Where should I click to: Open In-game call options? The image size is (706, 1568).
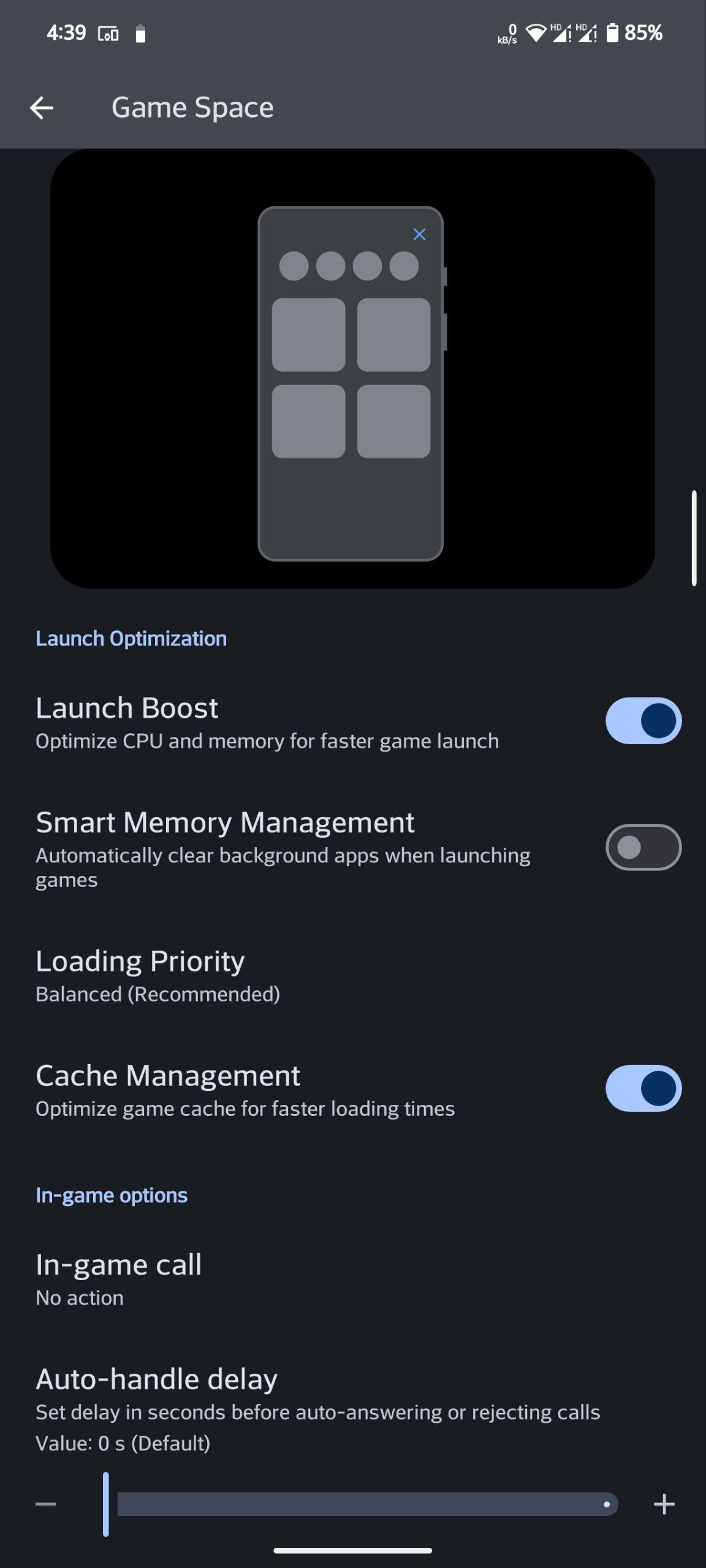click(x=353, y=1280)
